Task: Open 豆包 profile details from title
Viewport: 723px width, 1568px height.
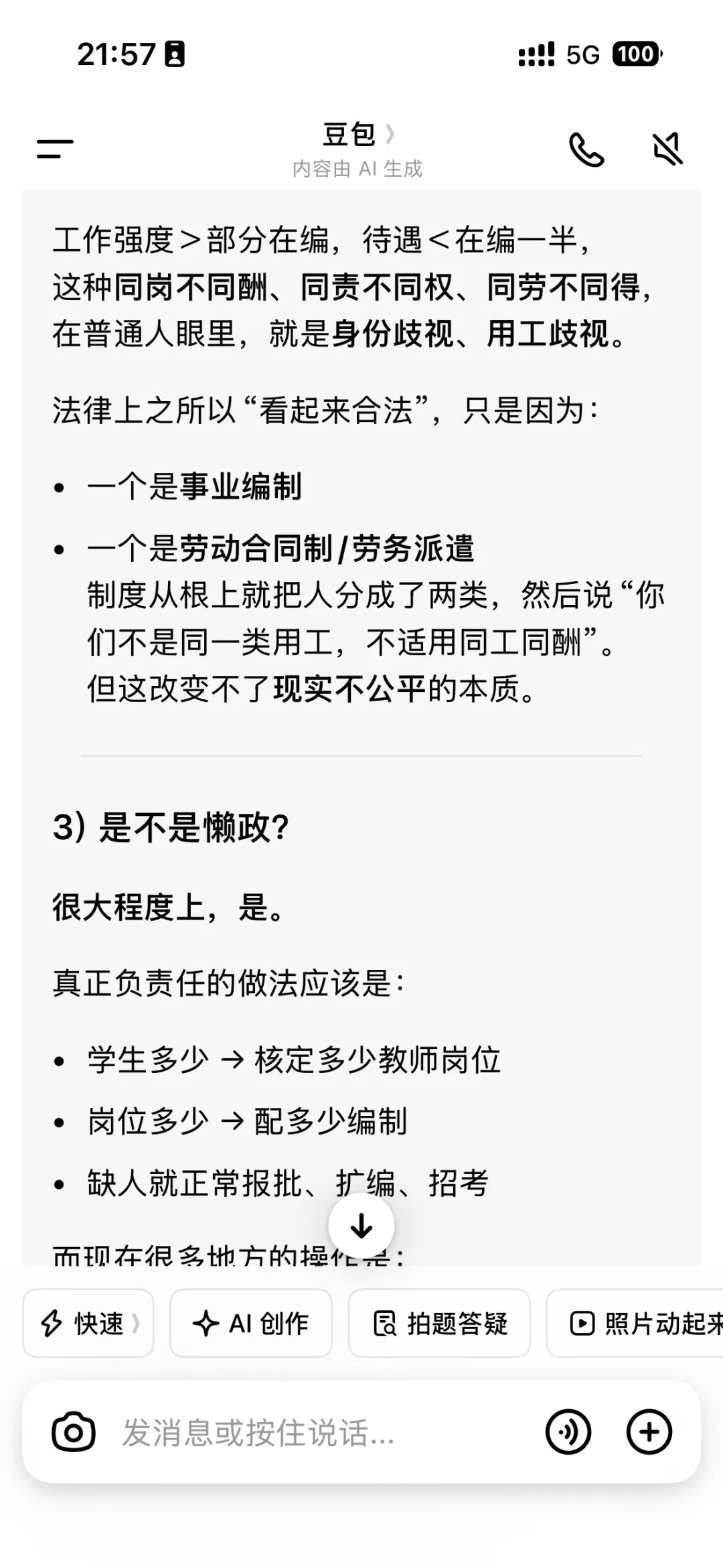Action: point(358,135)
